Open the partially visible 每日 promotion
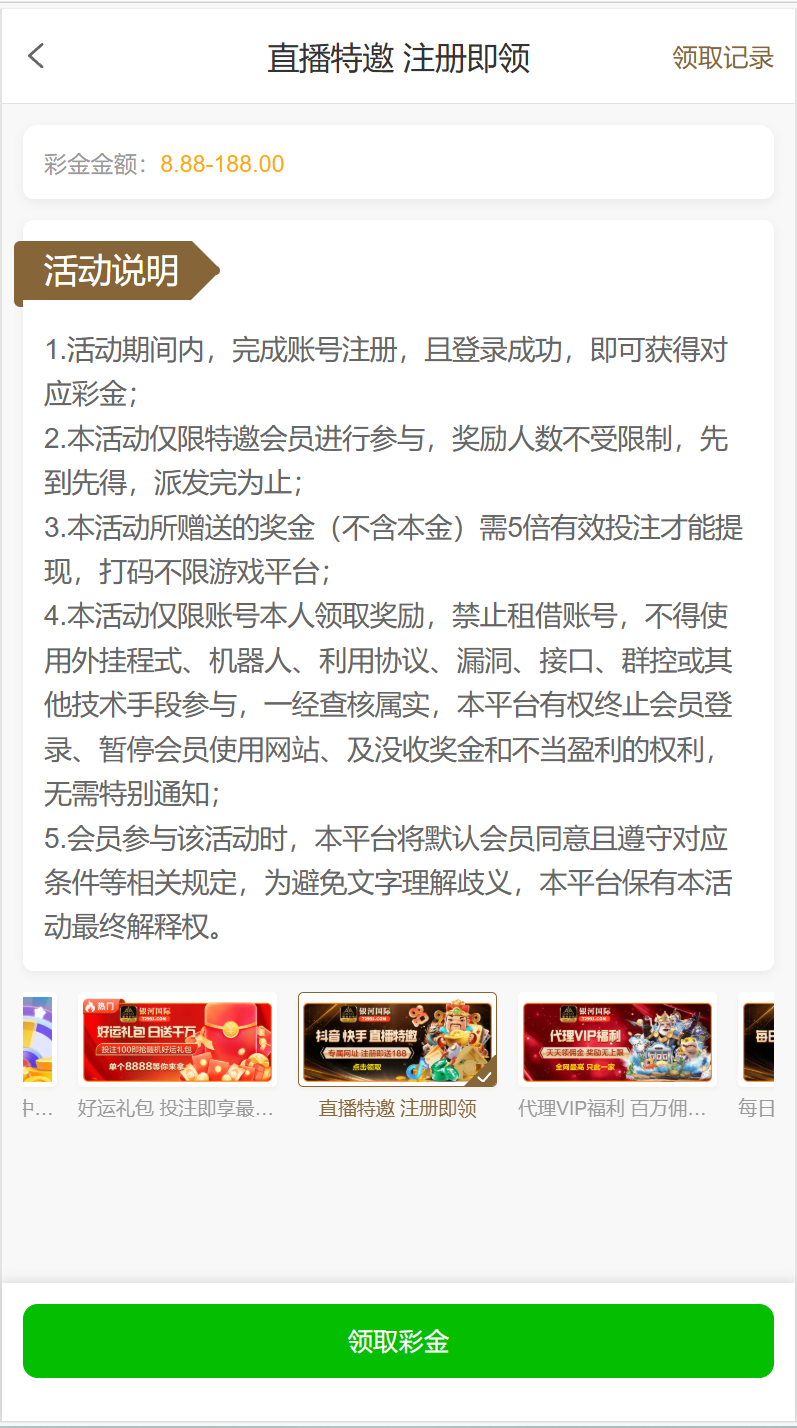Screen dimensions: 797x1428 (766, 1040)
